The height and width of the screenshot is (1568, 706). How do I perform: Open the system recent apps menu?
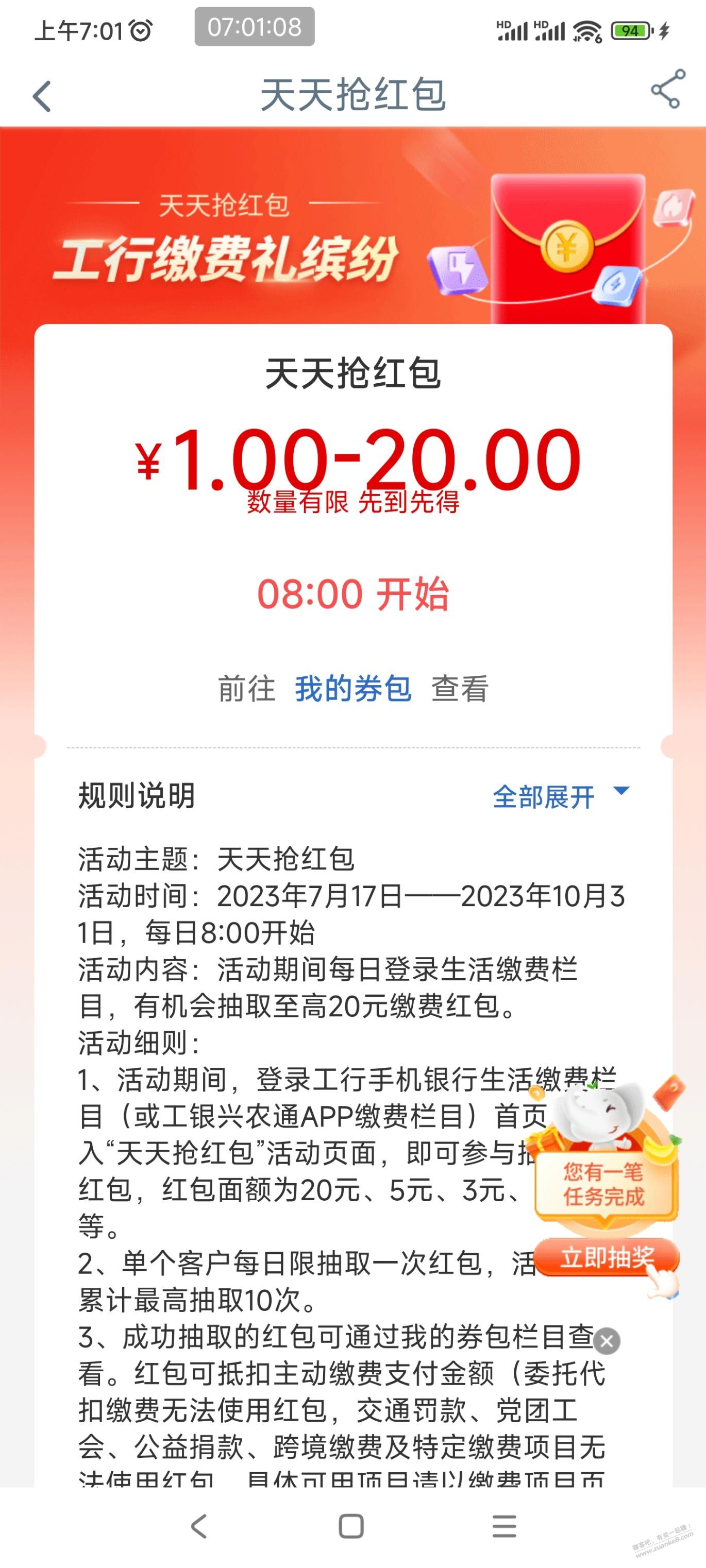(504, 1526)
